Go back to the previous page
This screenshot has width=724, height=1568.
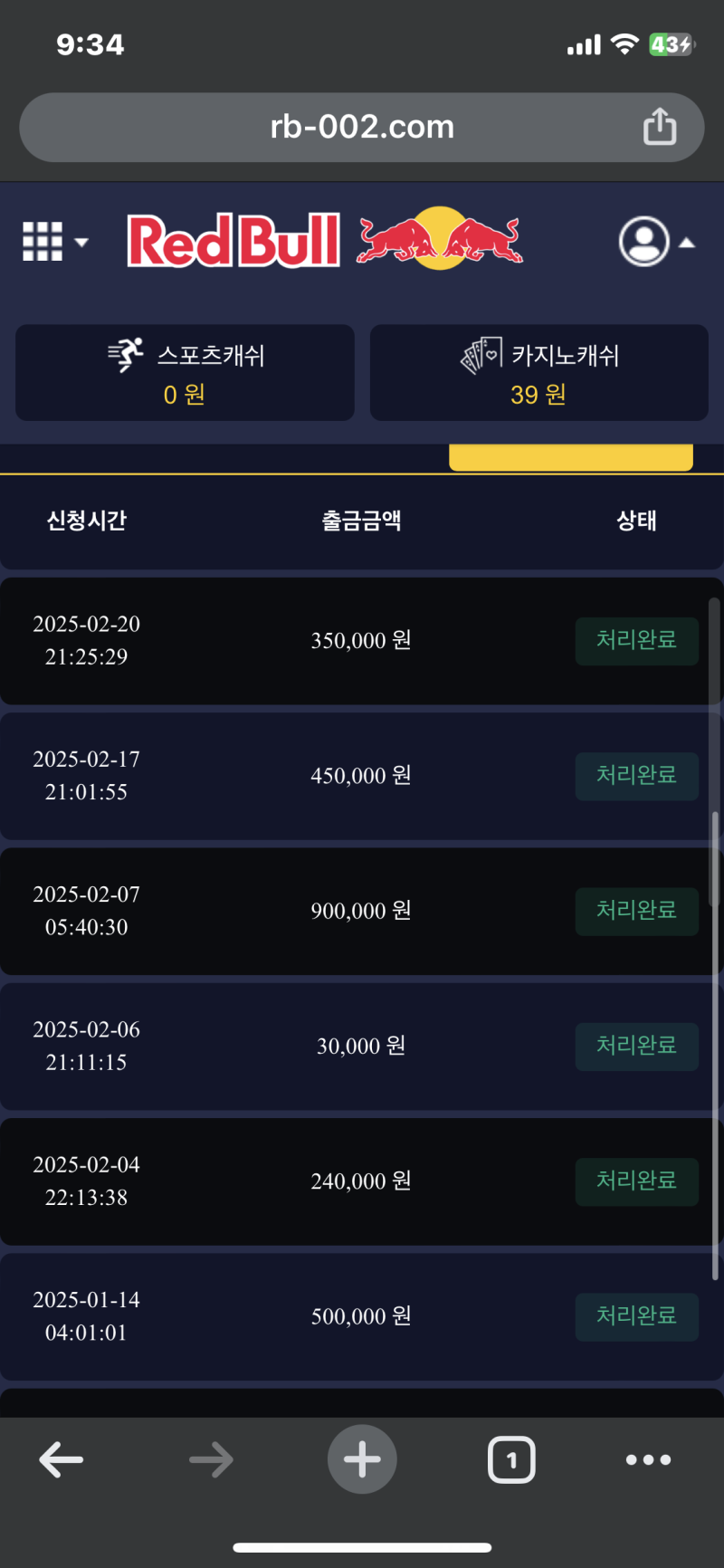[62, 1459]
